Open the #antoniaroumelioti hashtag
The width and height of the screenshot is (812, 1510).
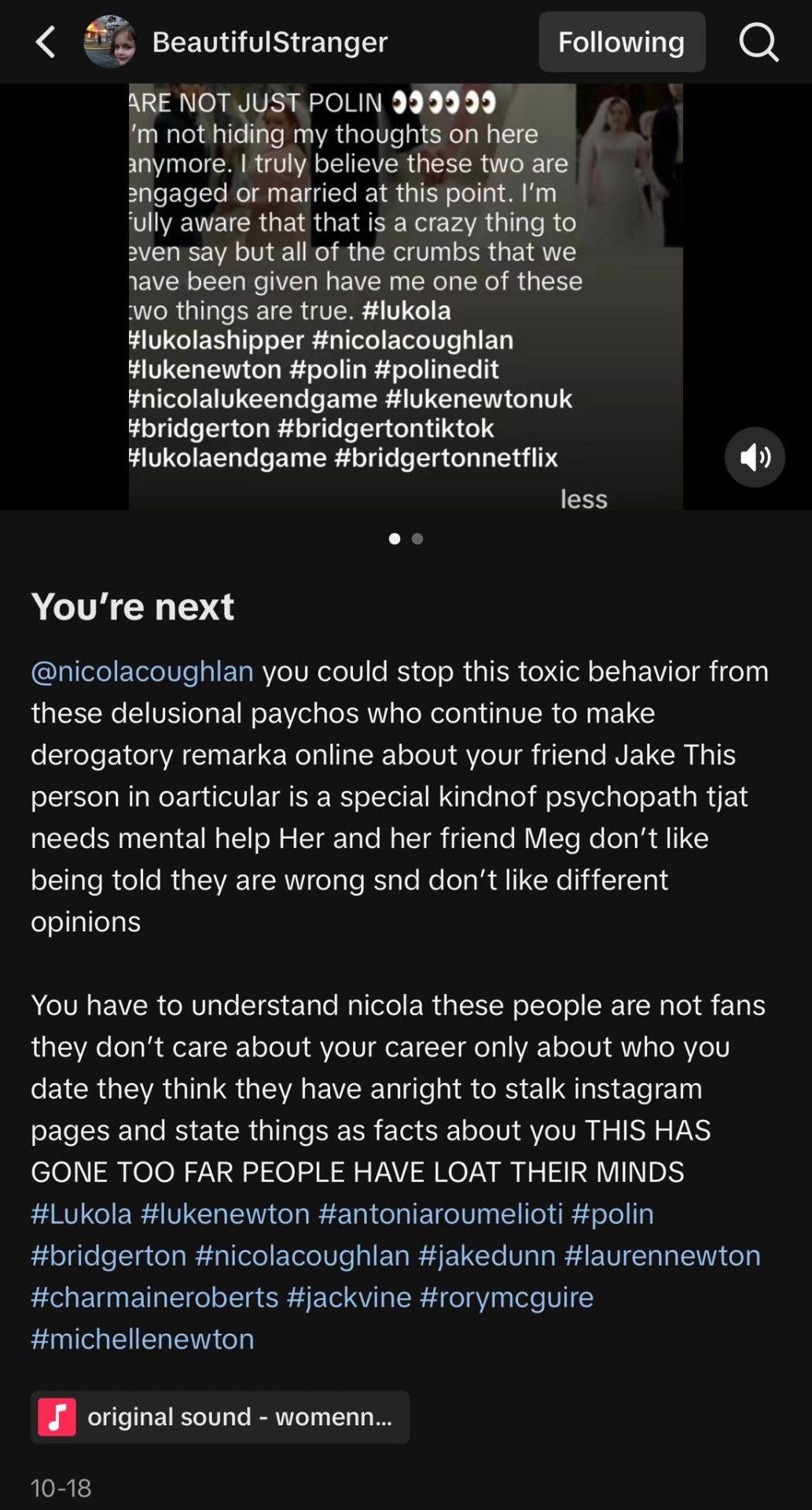click(x=440, y=1214)
